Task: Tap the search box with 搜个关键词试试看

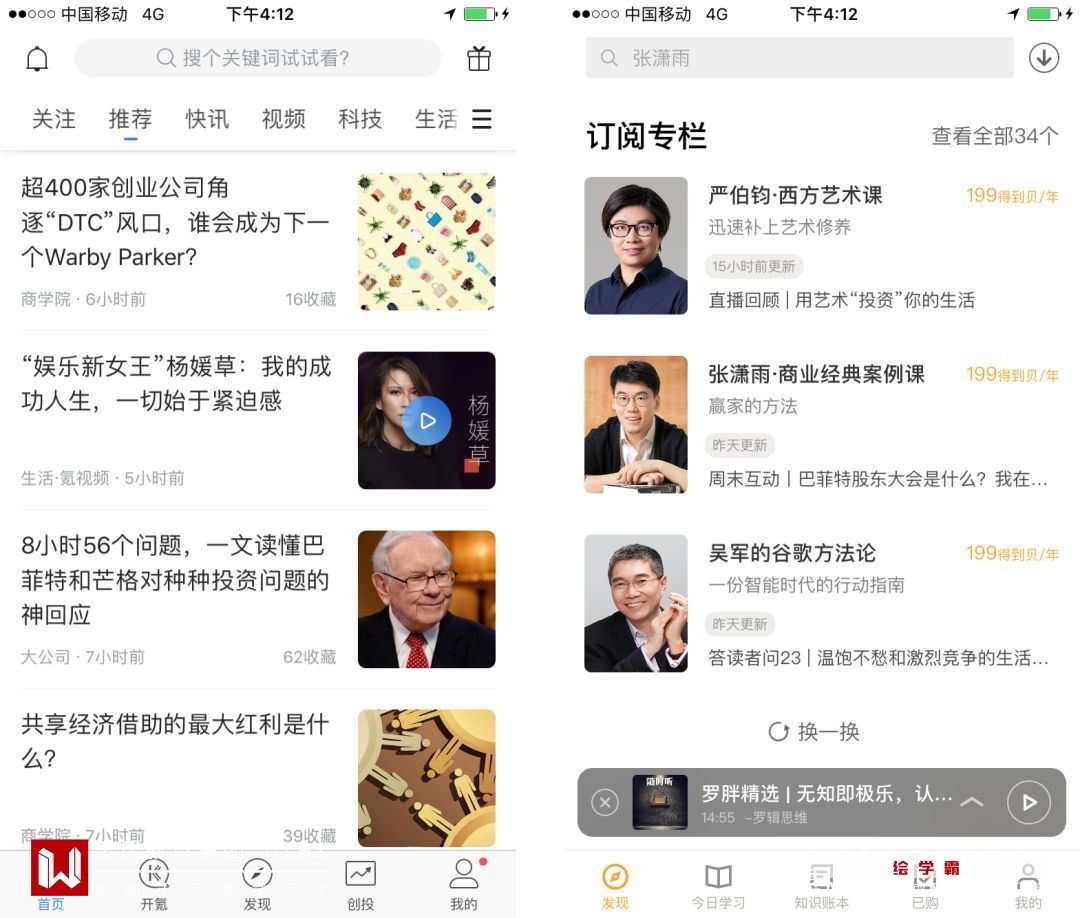Action: point(258,59)
